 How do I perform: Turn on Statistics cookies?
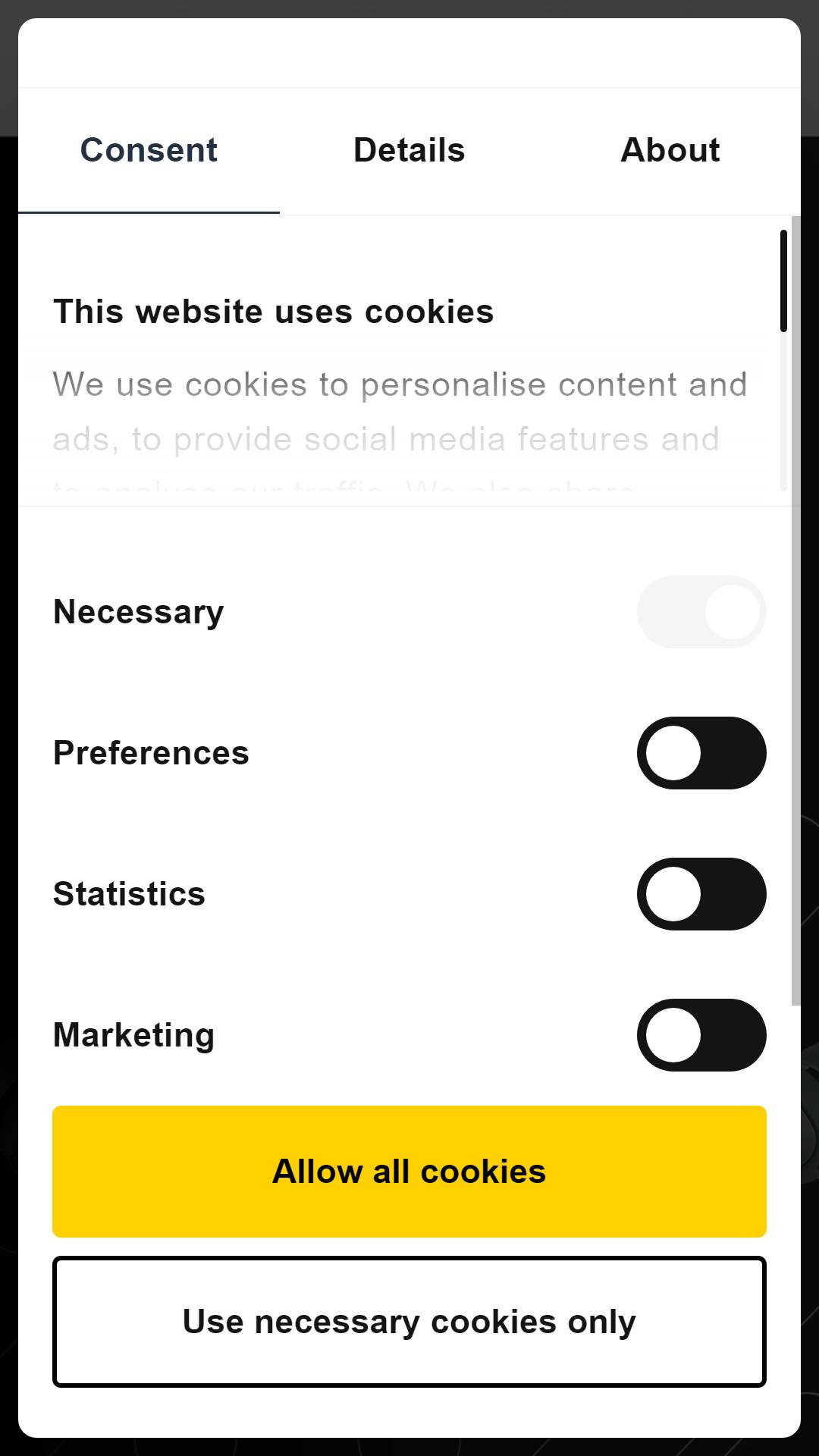click(701, 894)
